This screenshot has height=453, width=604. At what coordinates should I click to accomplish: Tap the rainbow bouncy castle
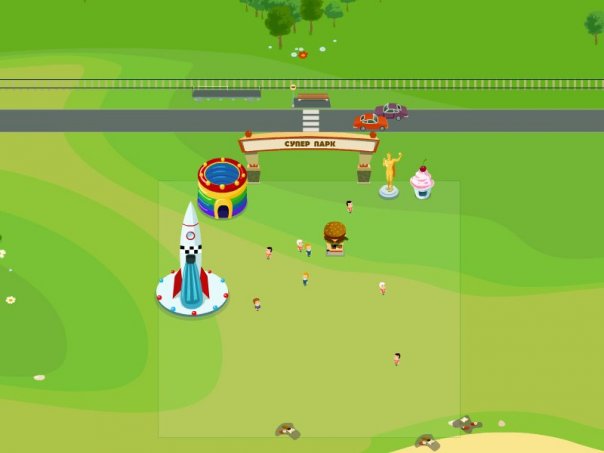(222, 188)
